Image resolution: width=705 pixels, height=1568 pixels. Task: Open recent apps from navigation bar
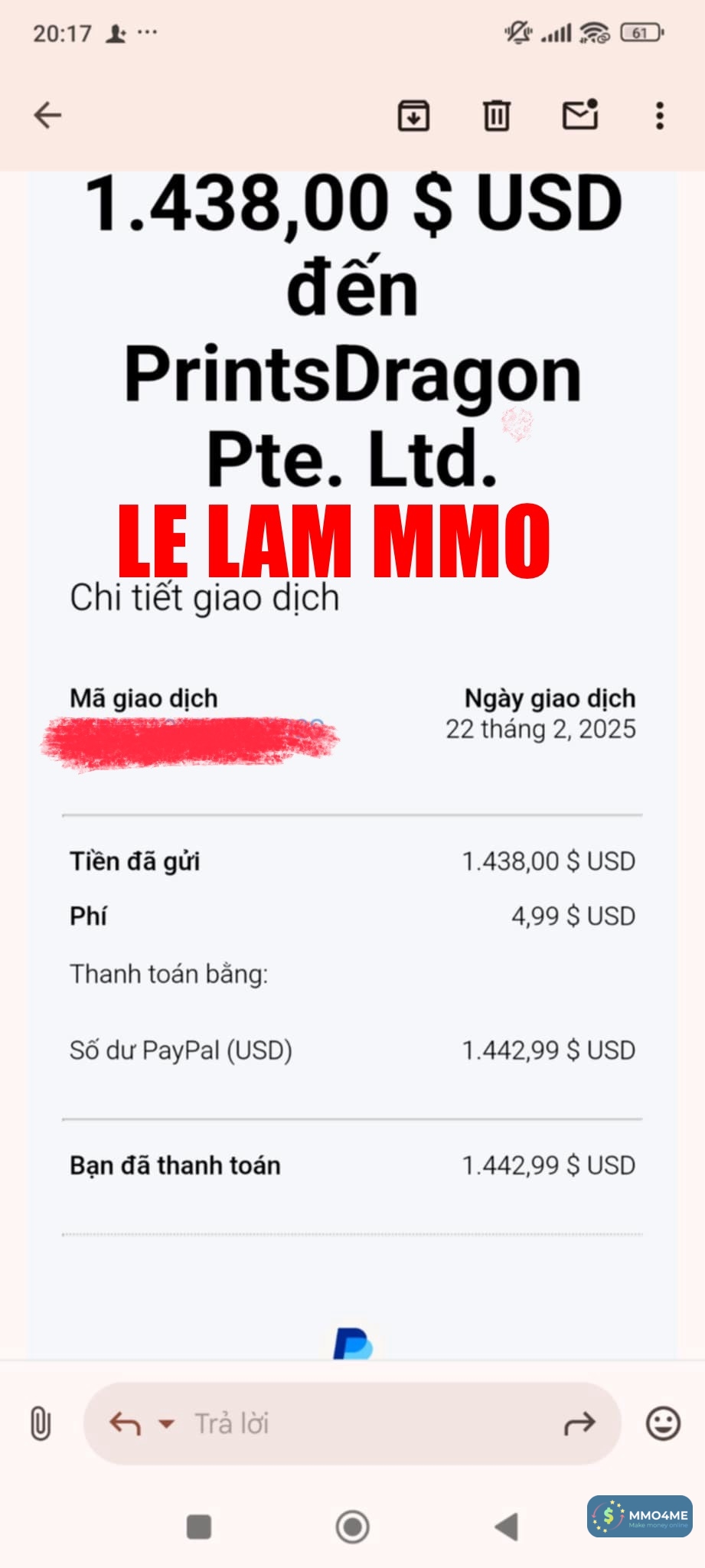(199, 1527)
